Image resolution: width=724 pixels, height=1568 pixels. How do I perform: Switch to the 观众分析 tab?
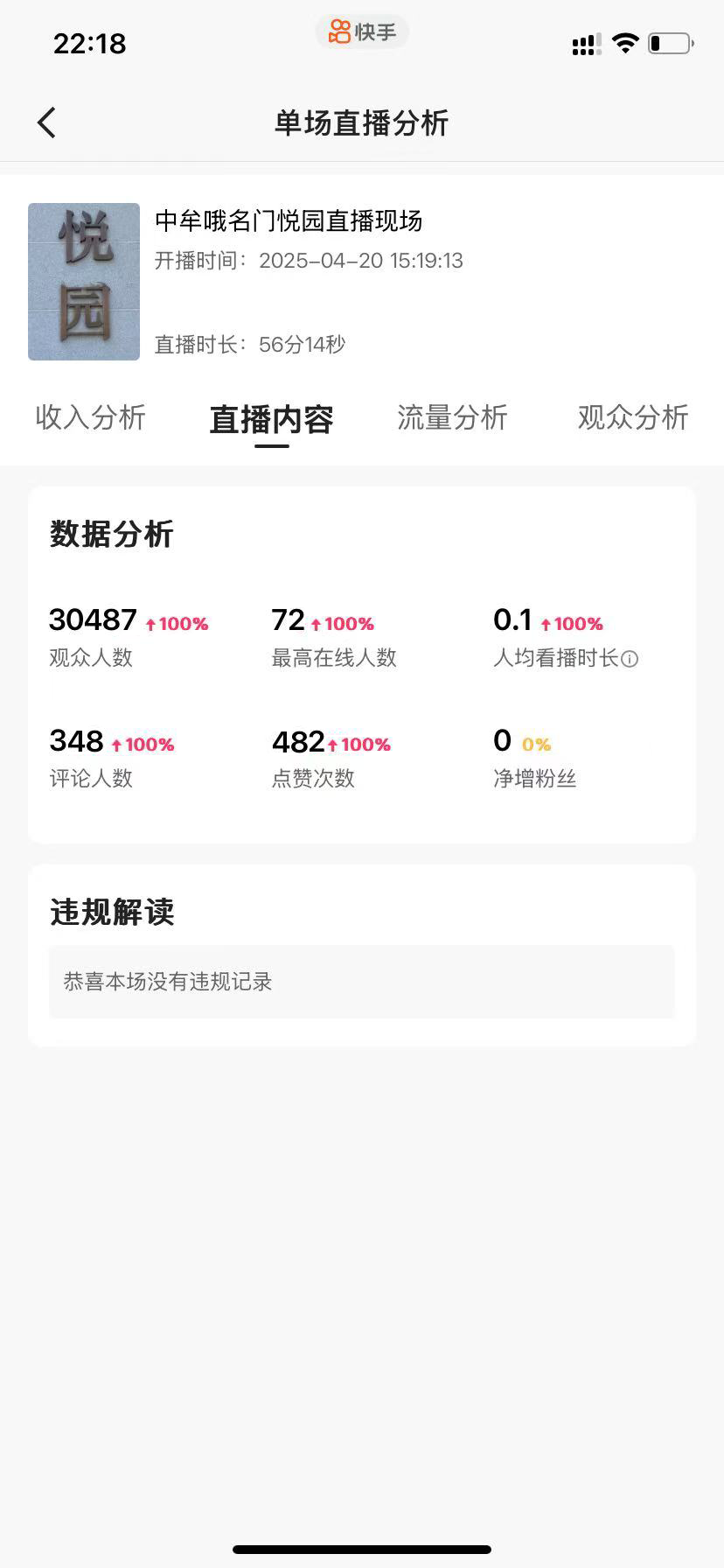point(633,418)
